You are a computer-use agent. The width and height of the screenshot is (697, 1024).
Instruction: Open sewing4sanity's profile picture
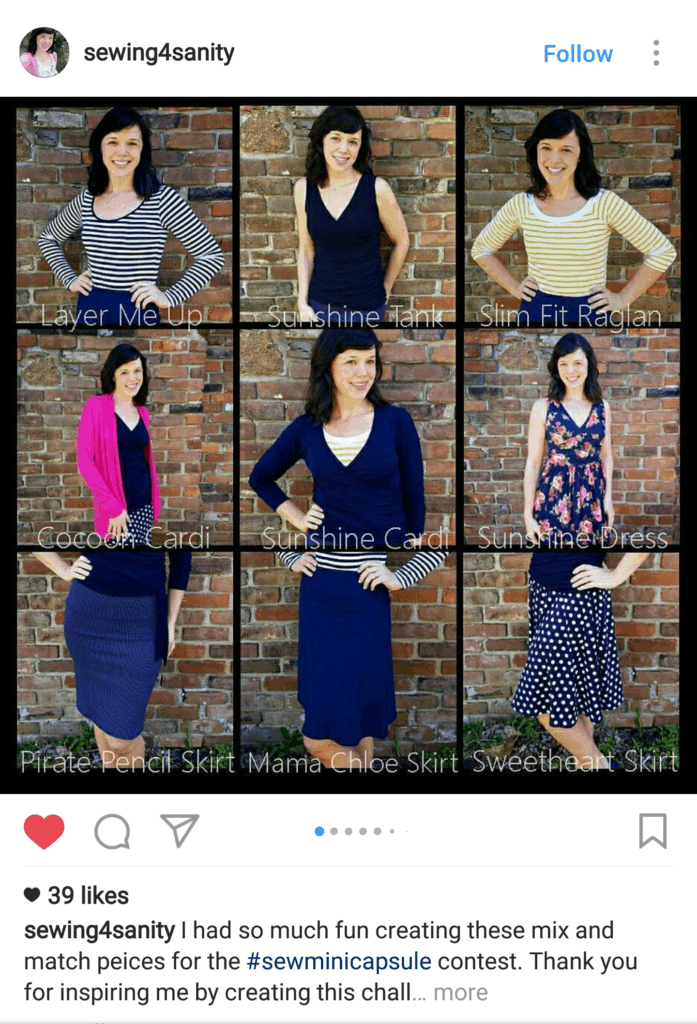pos(44,53)
